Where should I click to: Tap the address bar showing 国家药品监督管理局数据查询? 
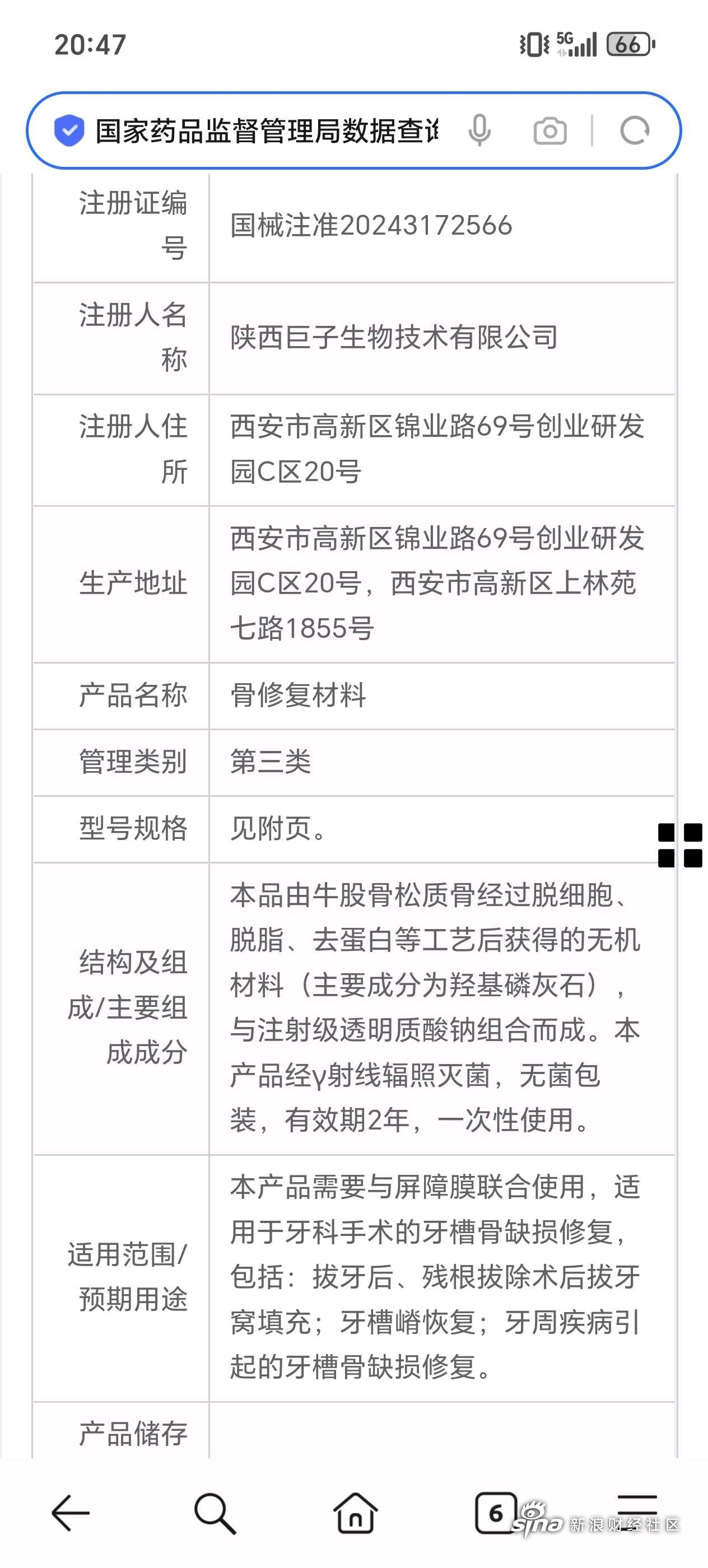click(x=267, y=131)
